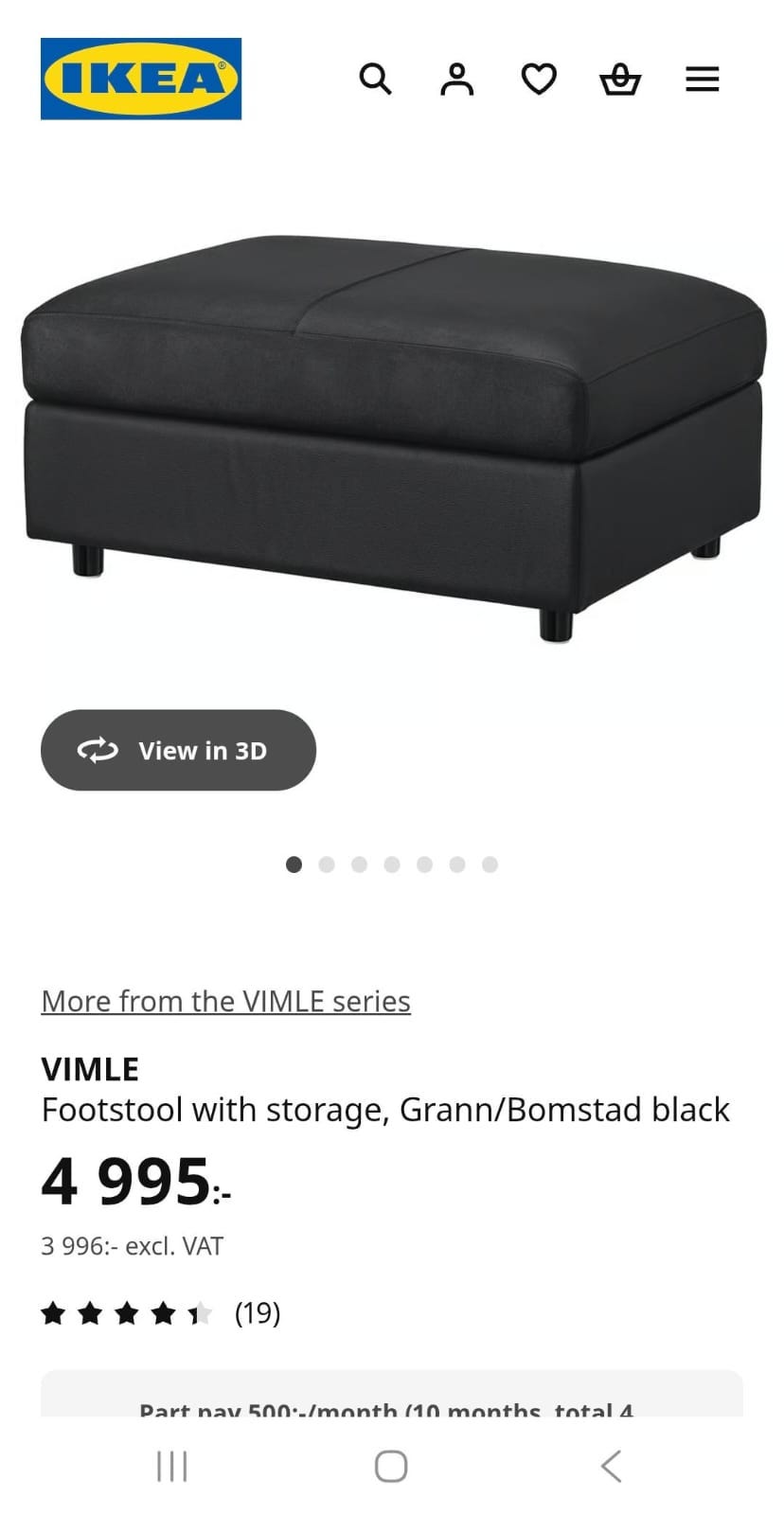This screenshot has height=1515, width=784.
Task: Open the 19 customer reviews rating
Action: [161, 1313]
